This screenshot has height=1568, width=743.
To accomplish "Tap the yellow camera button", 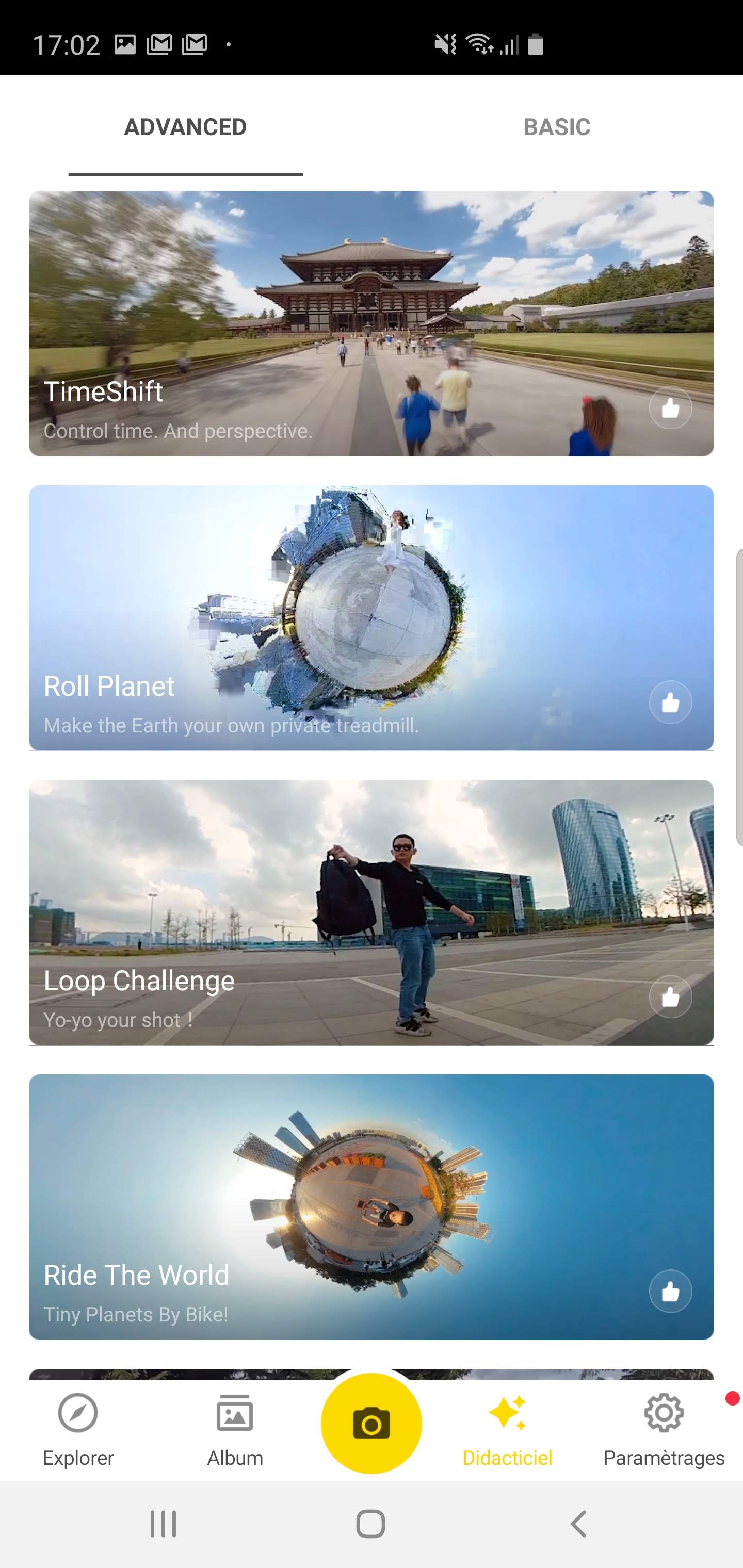I will point(371,1423).
